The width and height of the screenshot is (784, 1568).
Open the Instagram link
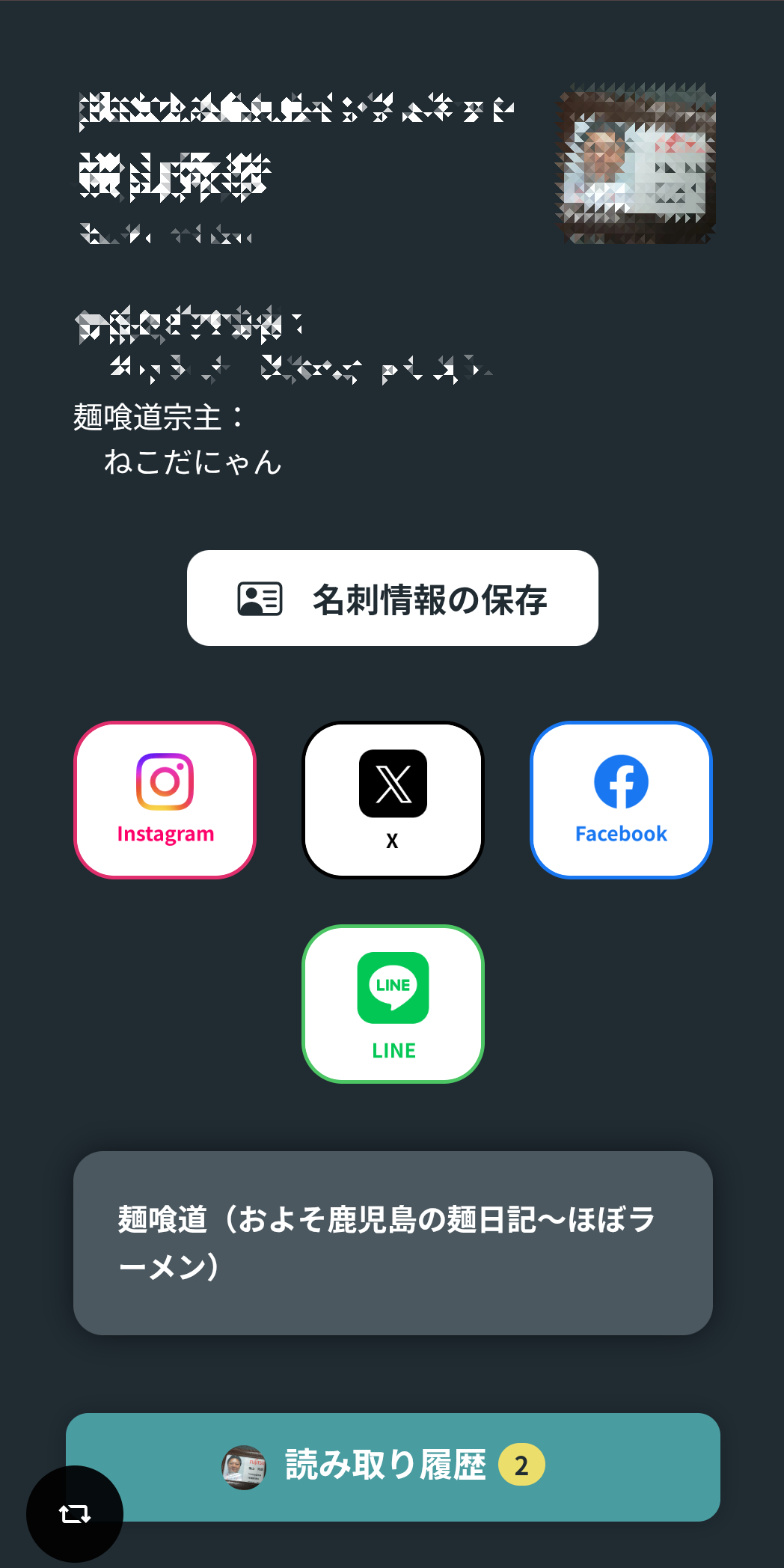[165, 800]
